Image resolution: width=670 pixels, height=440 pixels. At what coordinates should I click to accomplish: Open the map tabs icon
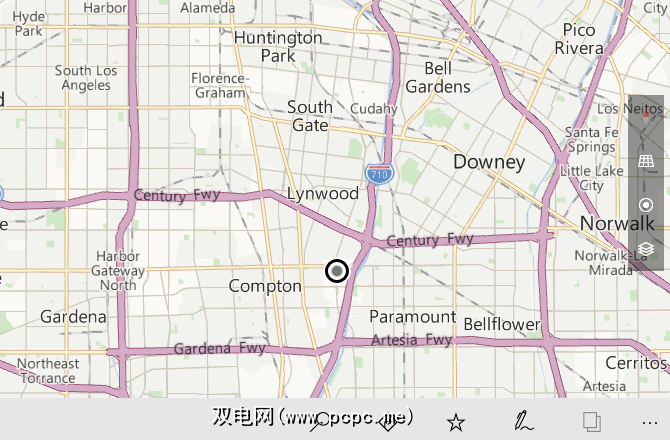pyautogui.click(x=589, y=421)
